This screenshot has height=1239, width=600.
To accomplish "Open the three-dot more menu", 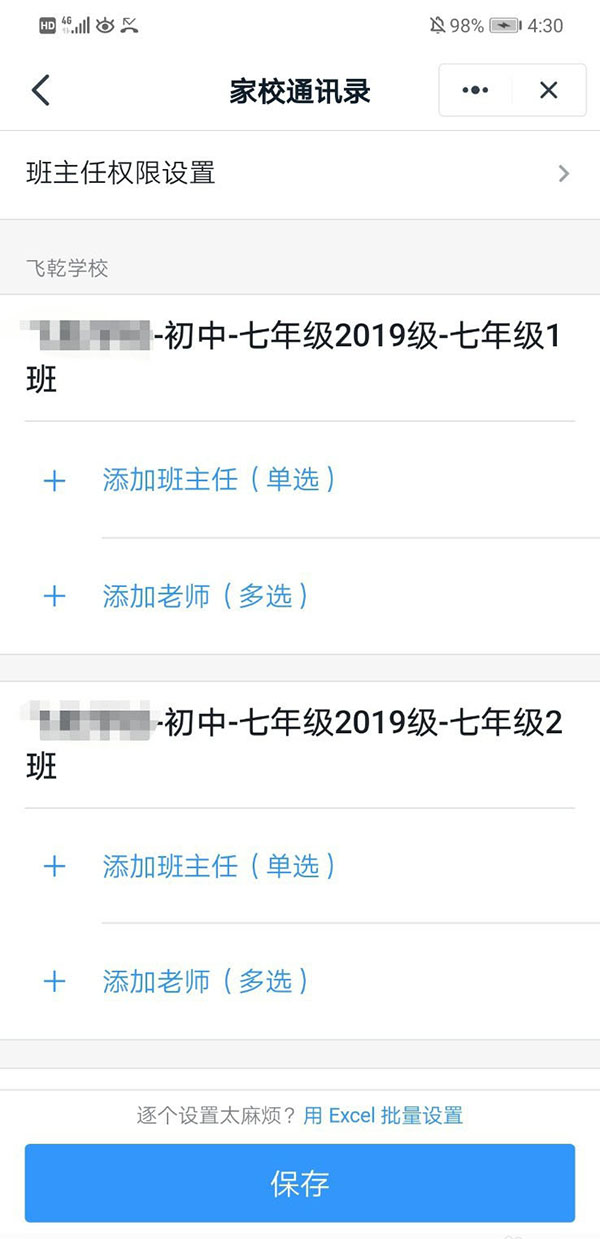I will (x=475, y=91).
